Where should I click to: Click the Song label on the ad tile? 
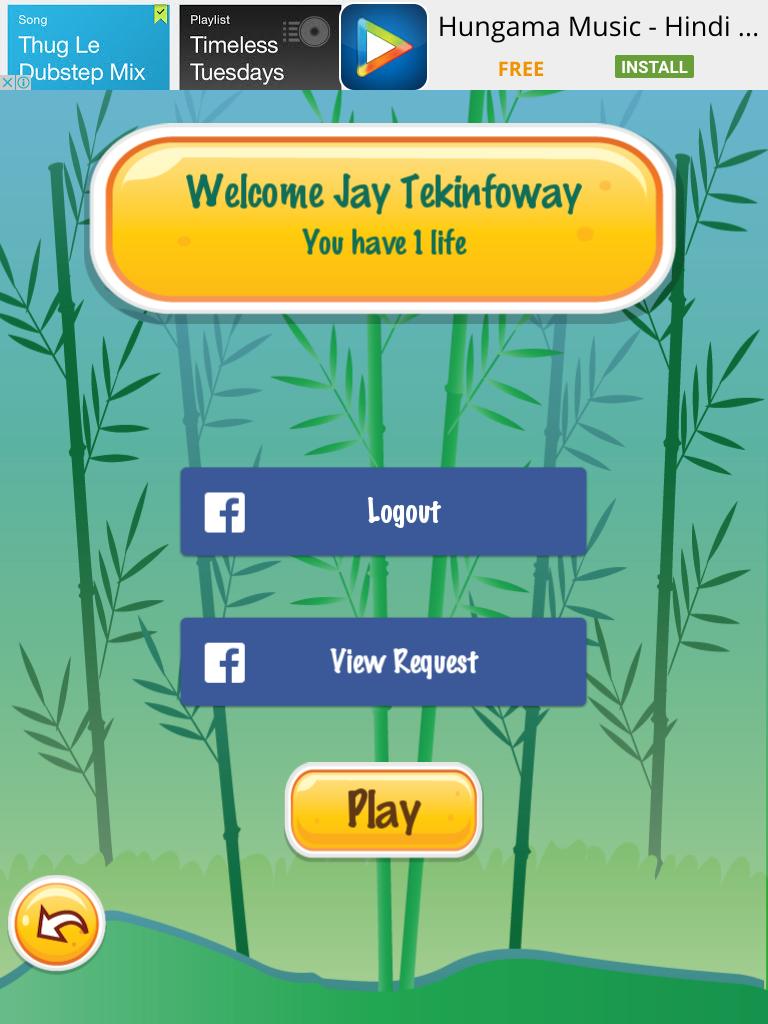[33, 17]
